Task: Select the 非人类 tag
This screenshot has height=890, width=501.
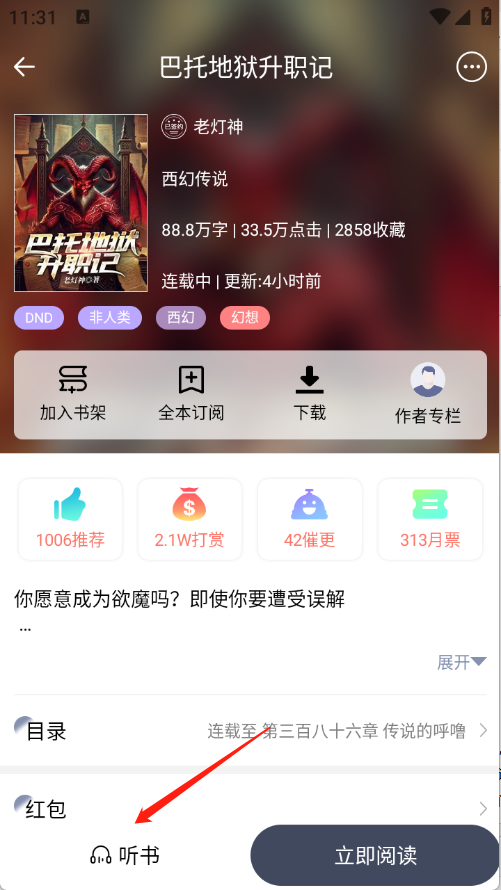Action: [110, 318]
